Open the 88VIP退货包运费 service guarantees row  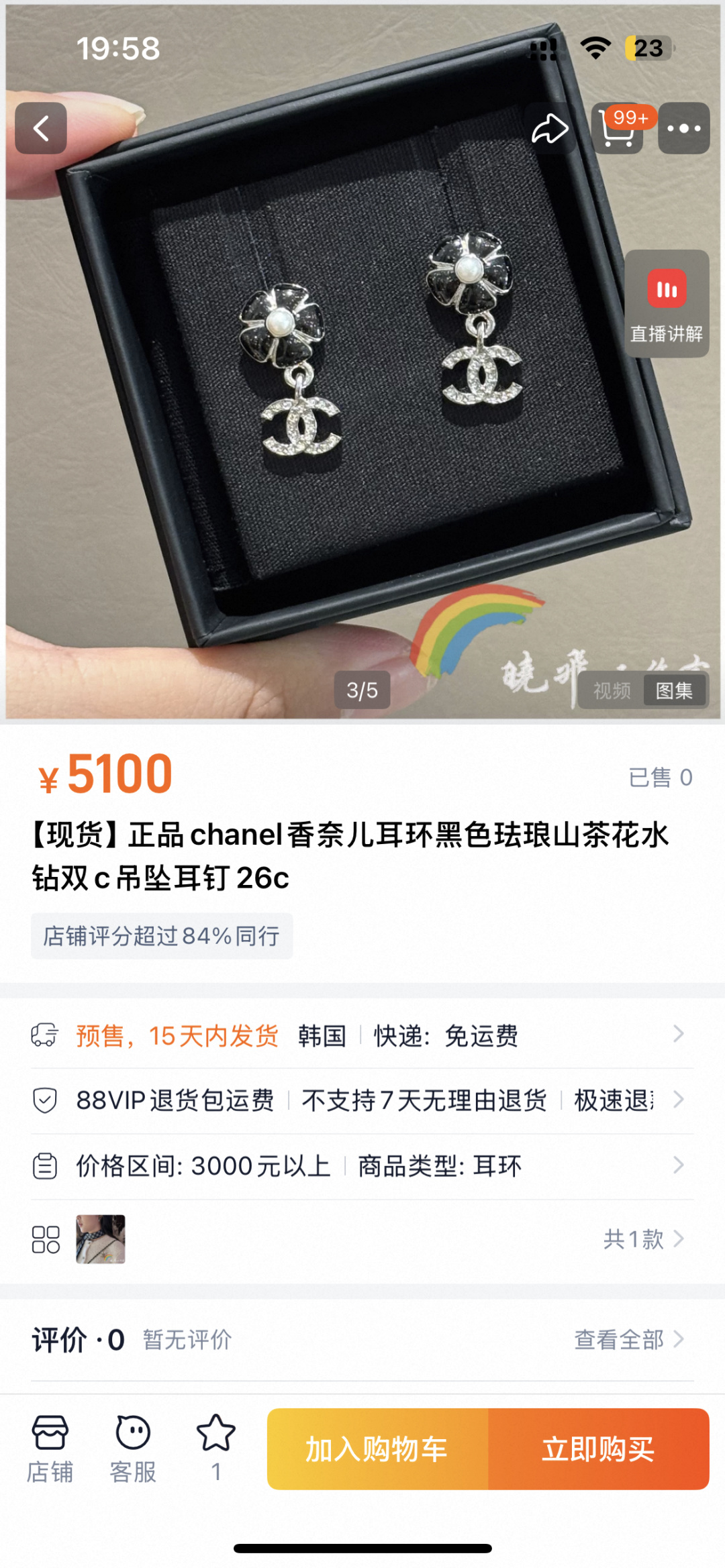[362, 1100]
